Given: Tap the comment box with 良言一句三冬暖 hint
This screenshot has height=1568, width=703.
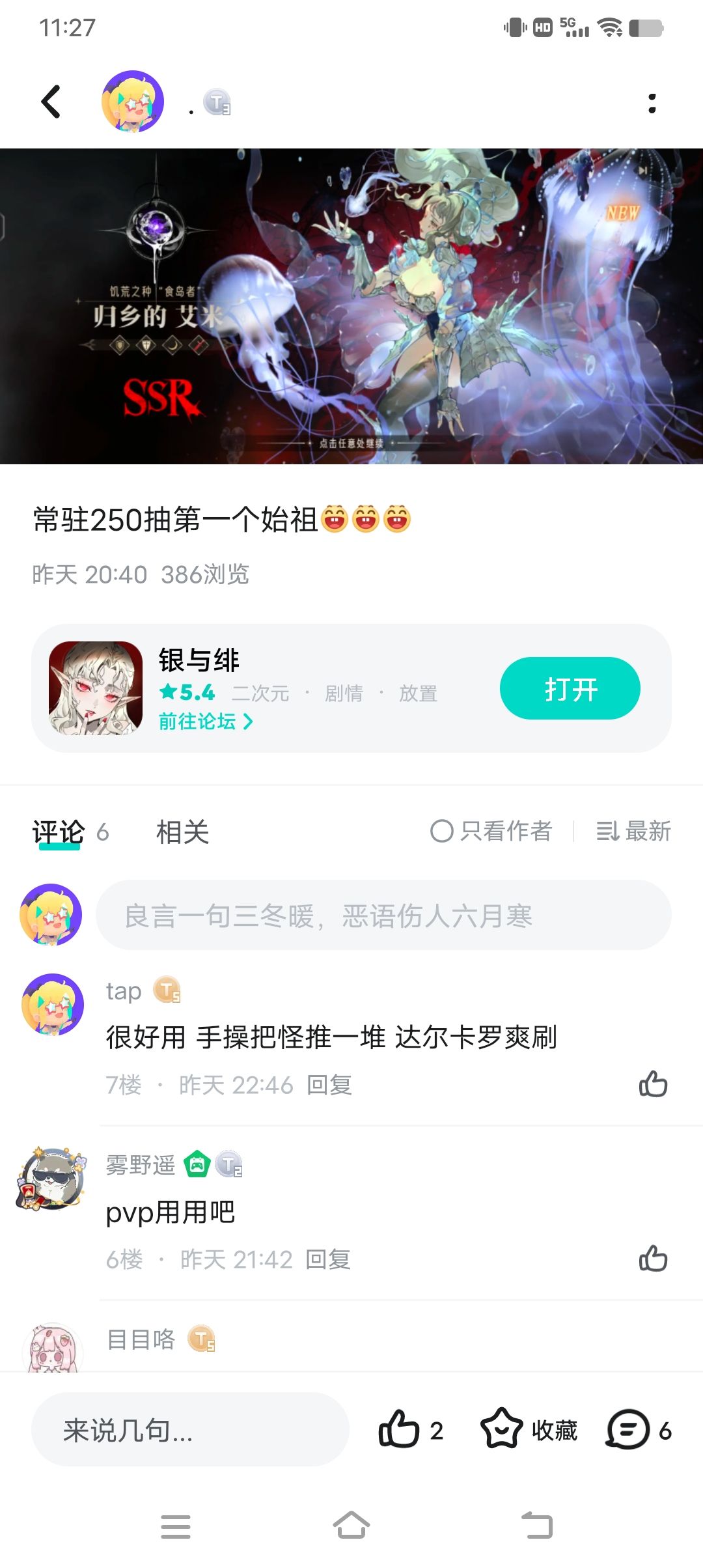Looking at the screenshot, I should tap(383, 915).
